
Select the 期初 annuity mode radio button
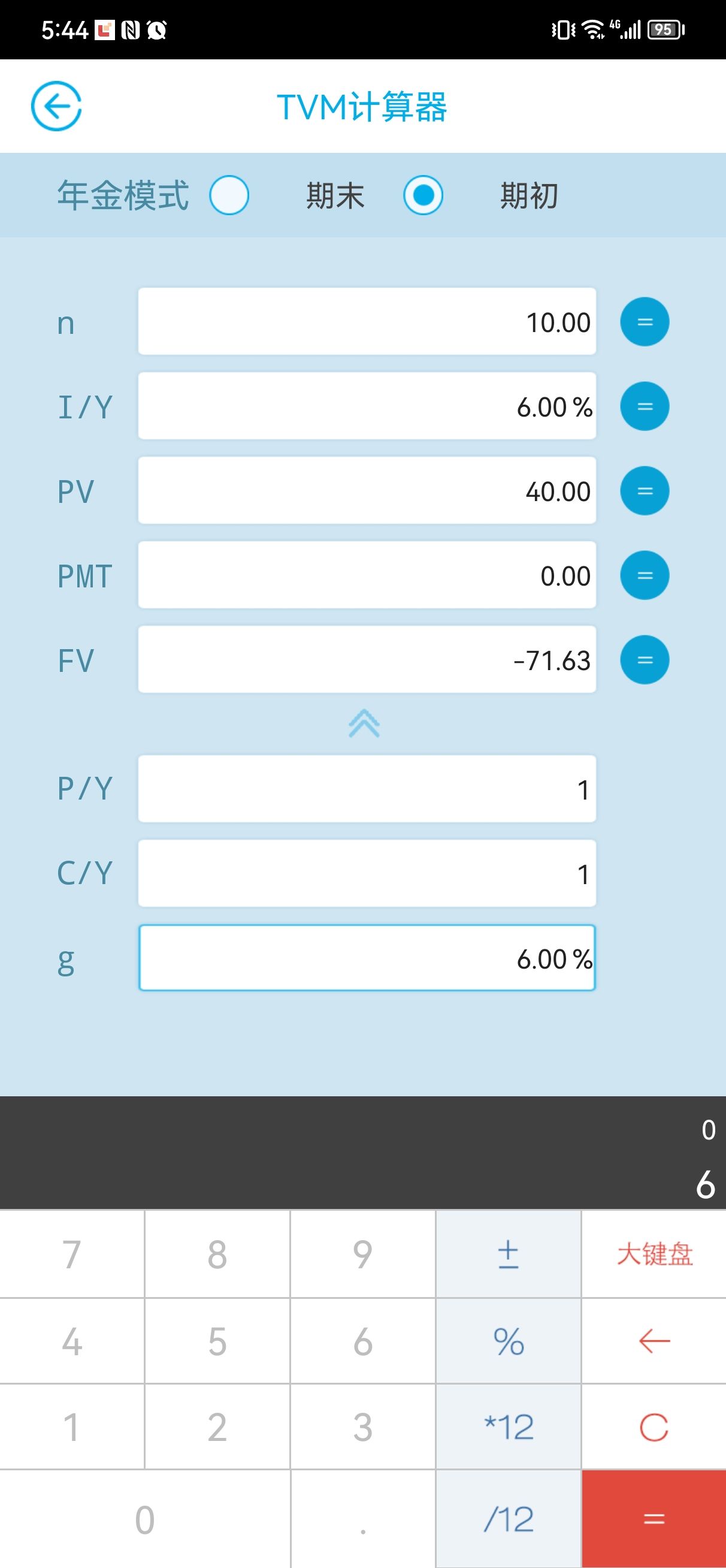423,195
